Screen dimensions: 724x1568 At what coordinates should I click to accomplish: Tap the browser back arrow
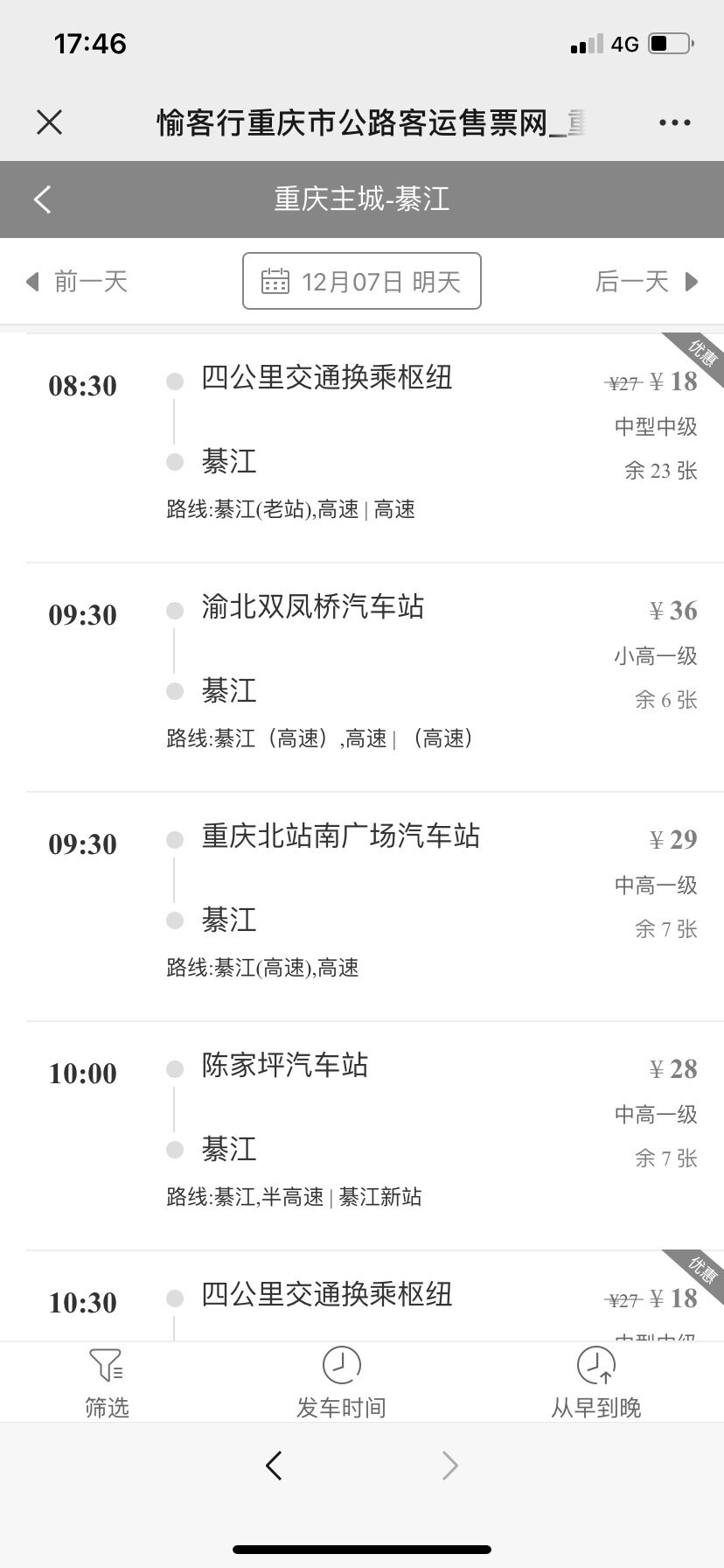click(274, 1465)
